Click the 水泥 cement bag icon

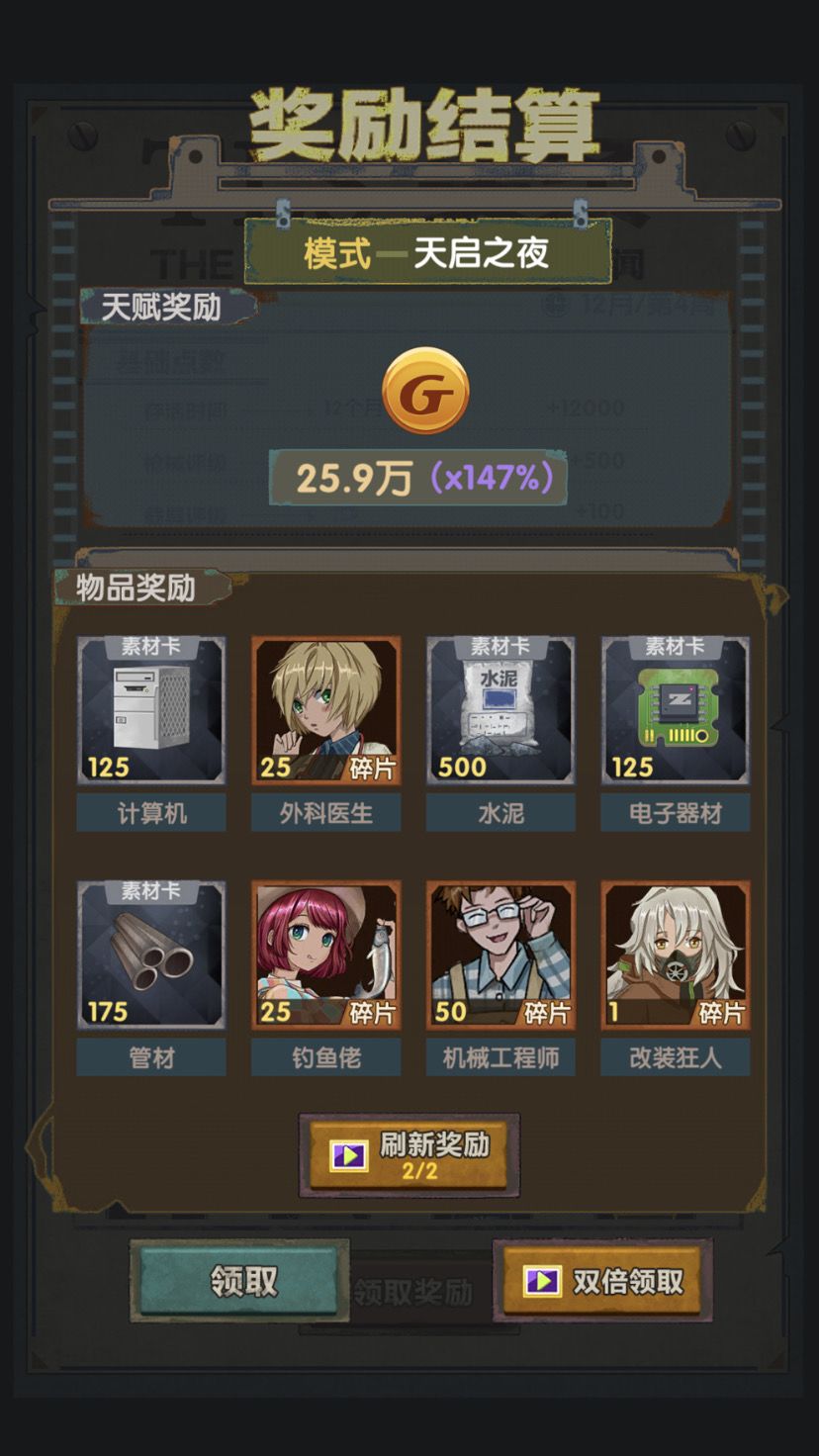coord(500,710)
